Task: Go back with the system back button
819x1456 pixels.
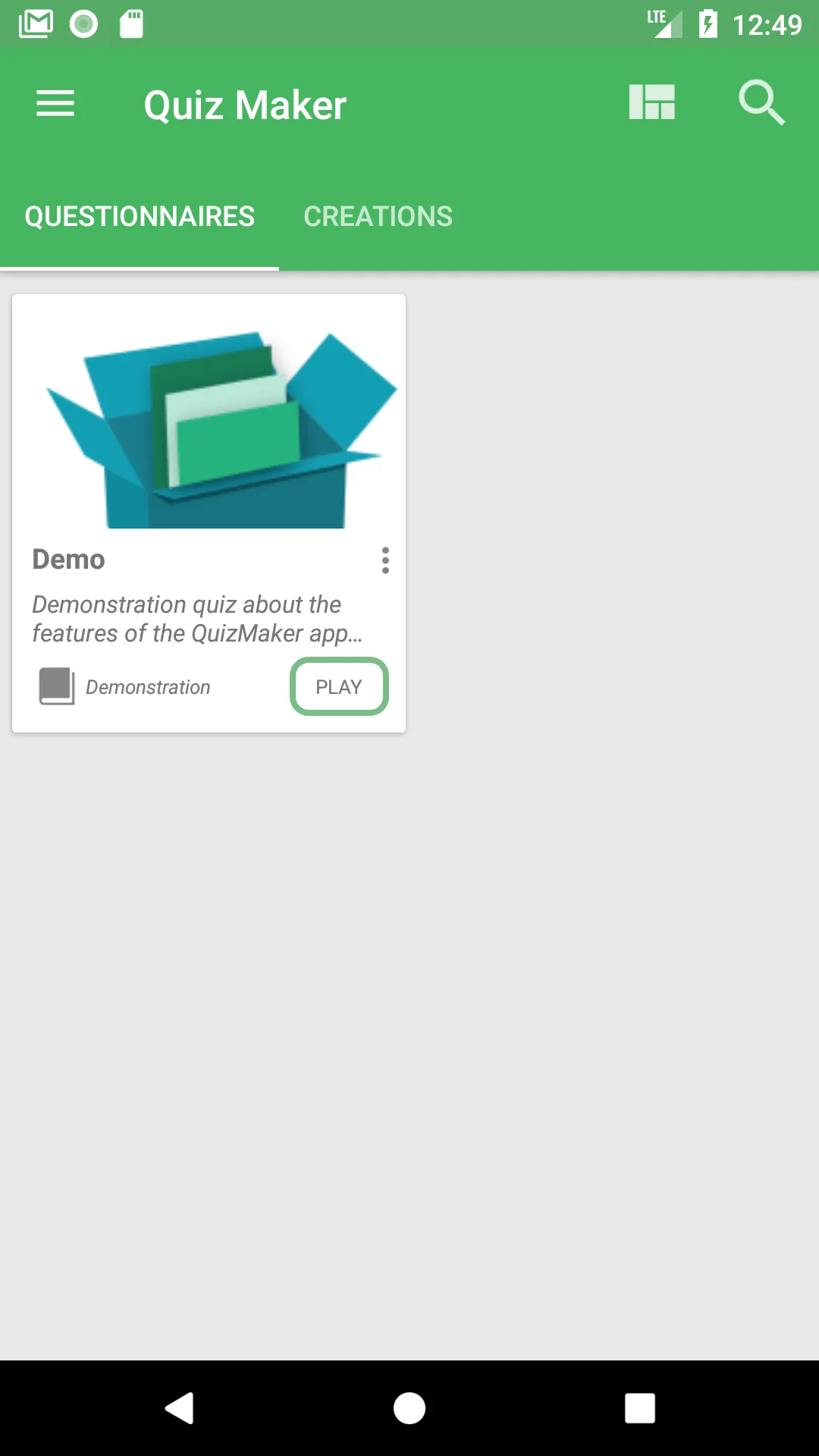Action: pyautogui.click(x=180, y=1408)
